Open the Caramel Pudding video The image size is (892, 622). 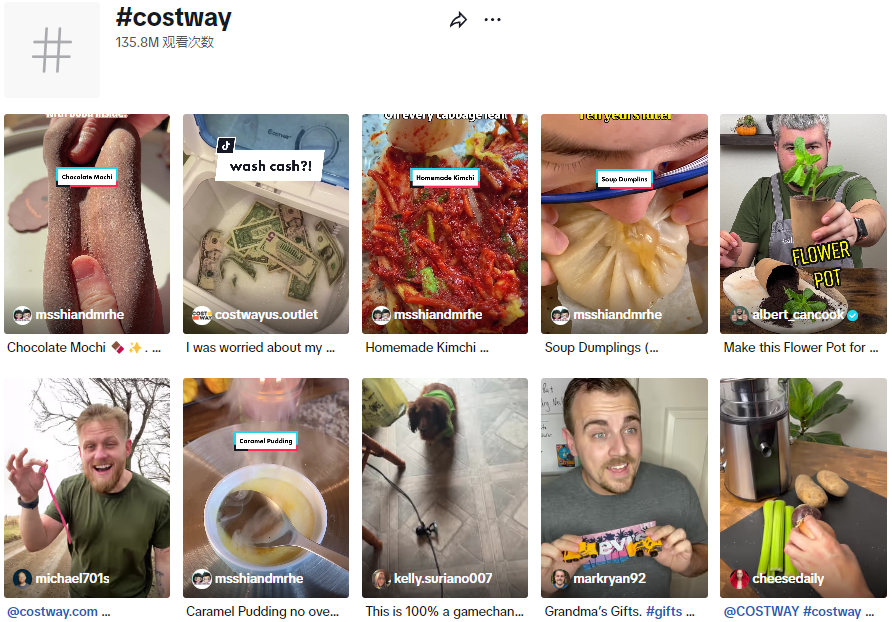[x=266, y=487]
